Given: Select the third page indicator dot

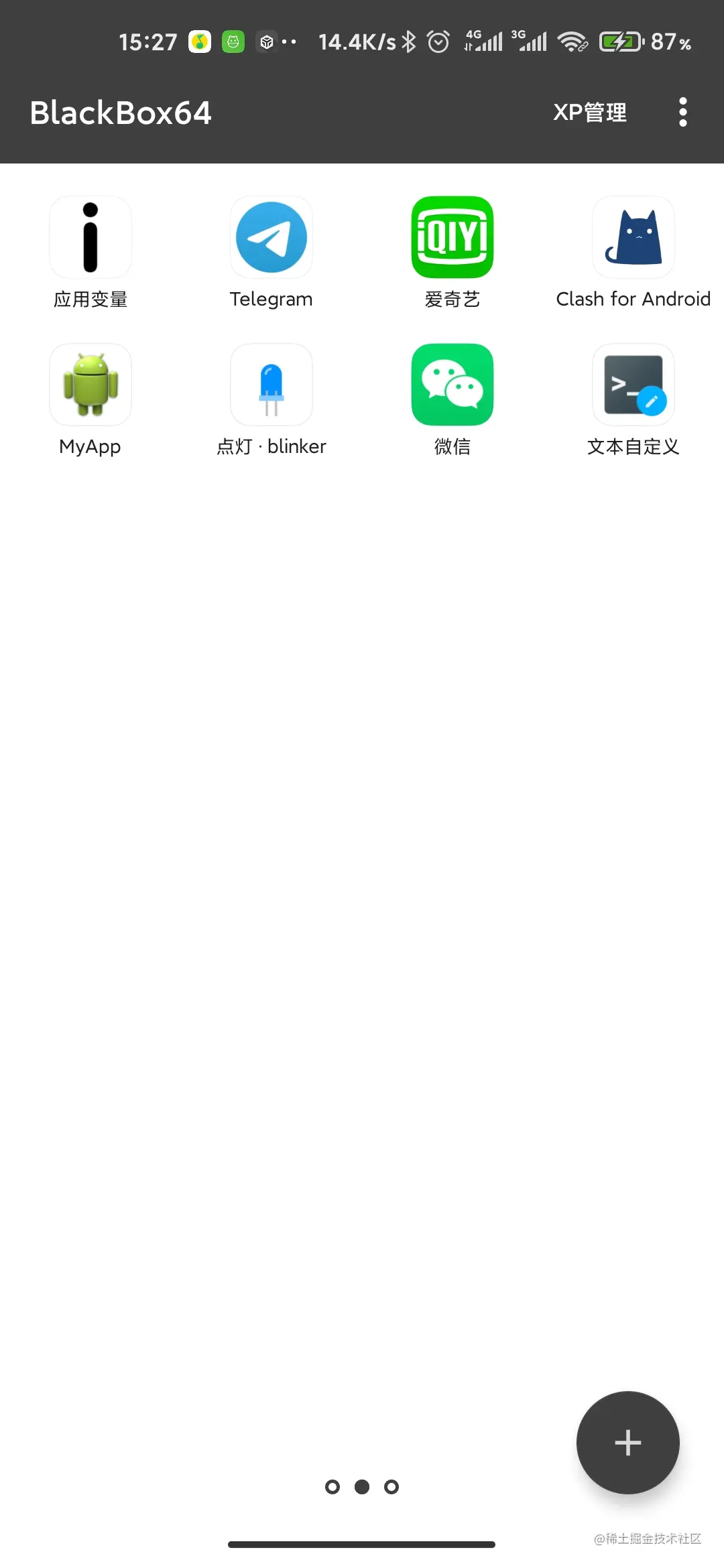Looking at the screenshot, I should point(391,1488).
